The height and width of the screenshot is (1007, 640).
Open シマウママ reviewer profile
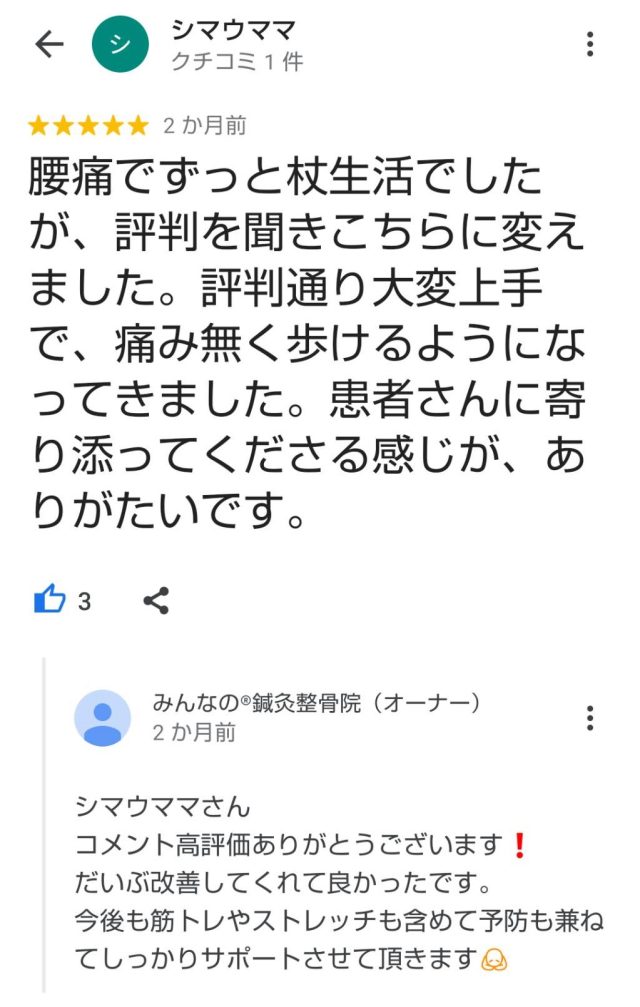tap(120, 45)
